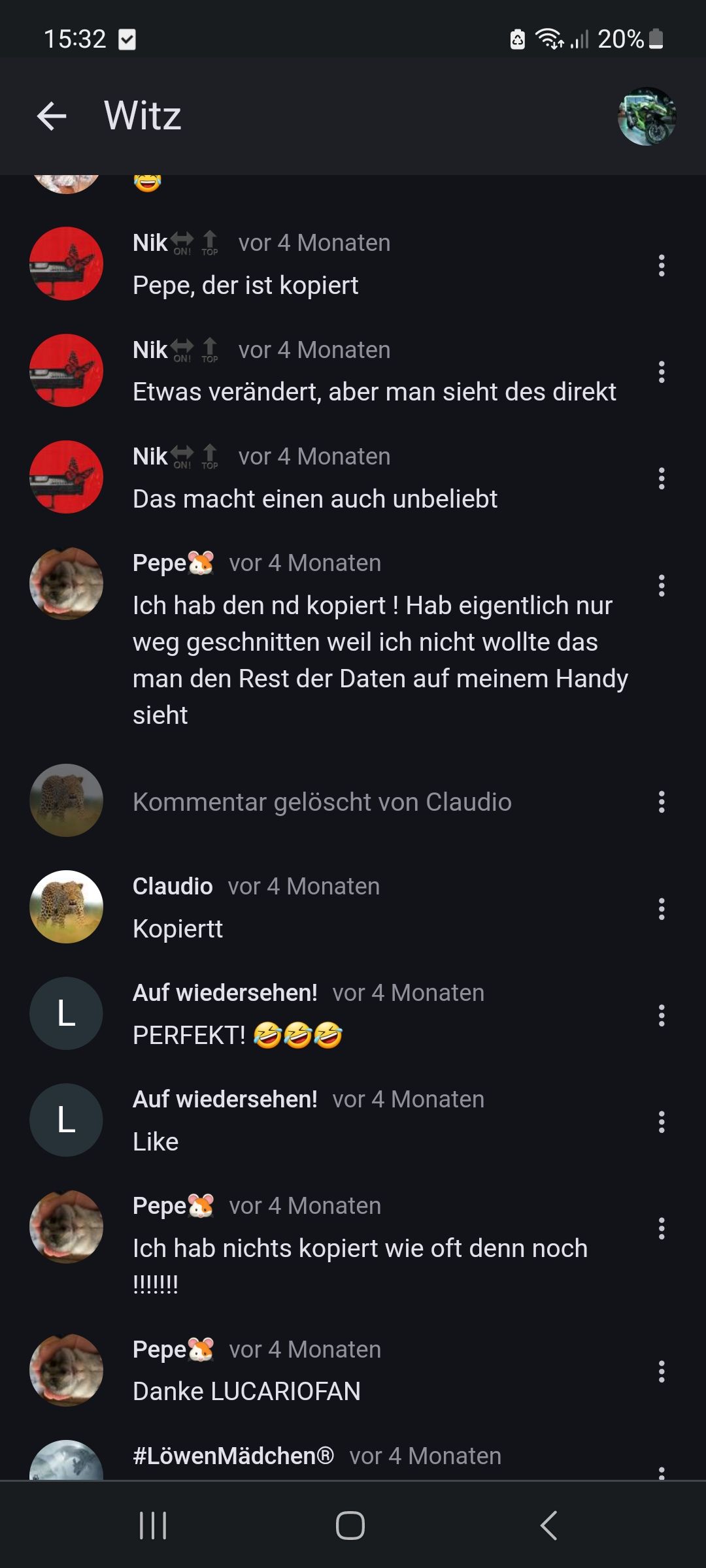This screenshot has height=1568, width=706.
Task: Open options for 'Etwas verändert' comment
Action: click(662, 372)
